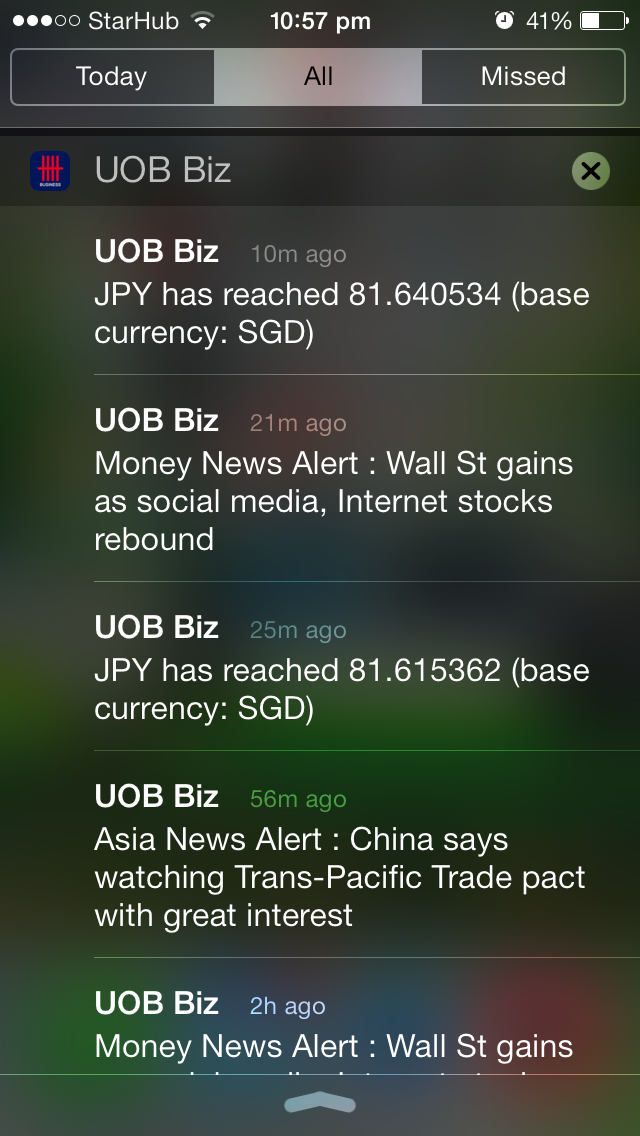Select the All tab

point(318,77)
